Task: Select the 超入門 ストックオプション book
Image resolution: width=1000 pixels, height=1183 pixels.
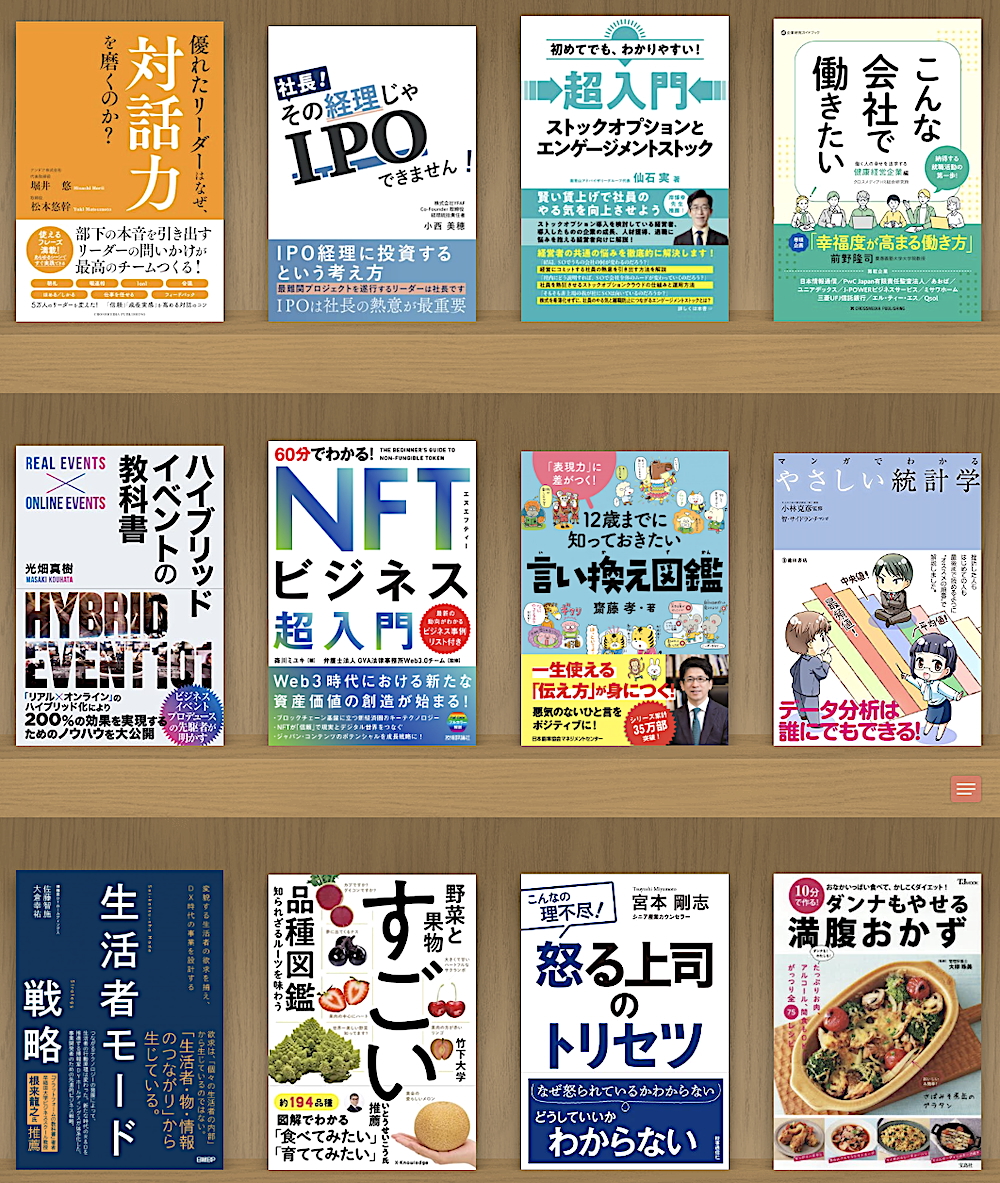Action: click(624, 168)
